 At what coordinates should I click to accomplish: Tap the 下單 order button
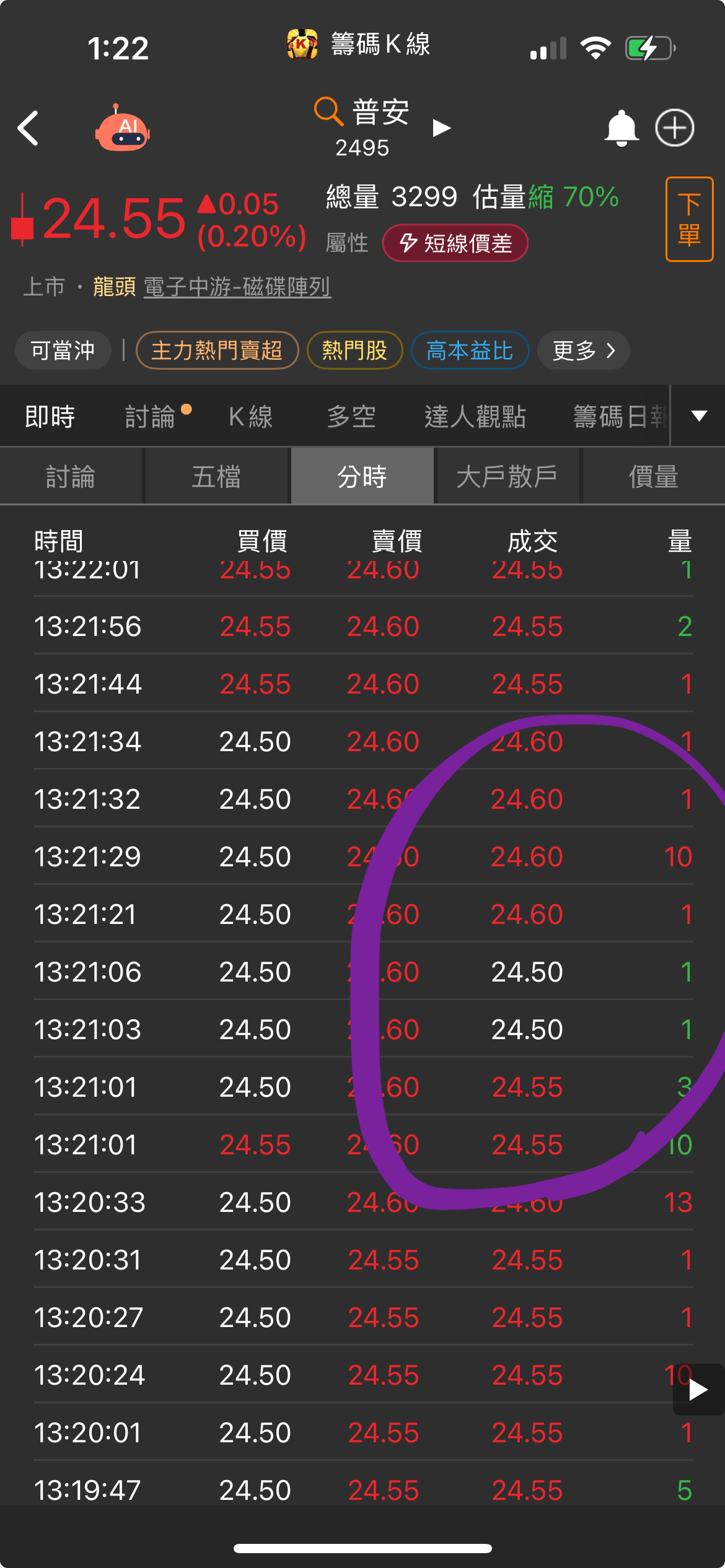[x=689, y=219]
